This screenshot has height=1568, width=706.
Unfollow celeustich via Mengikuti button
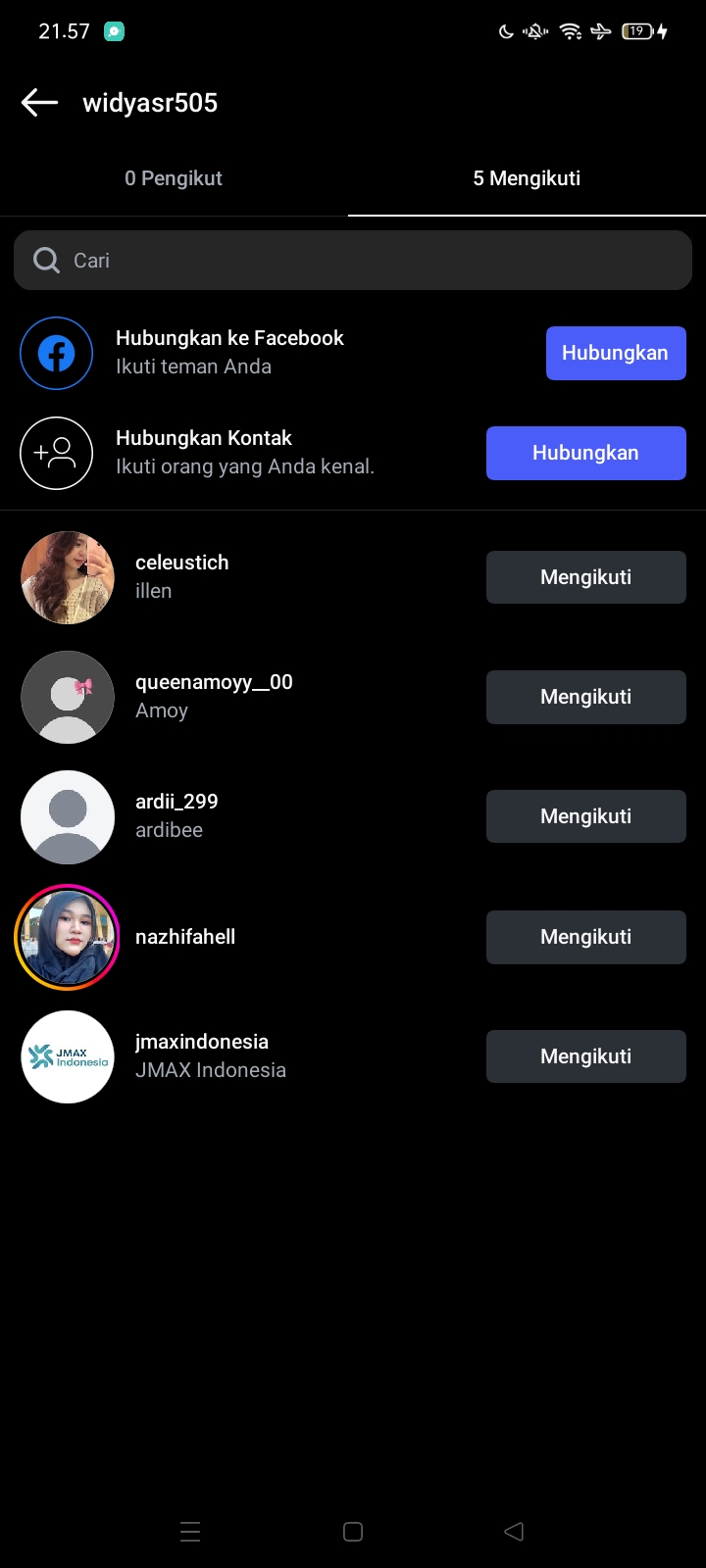tap(585, 577)
